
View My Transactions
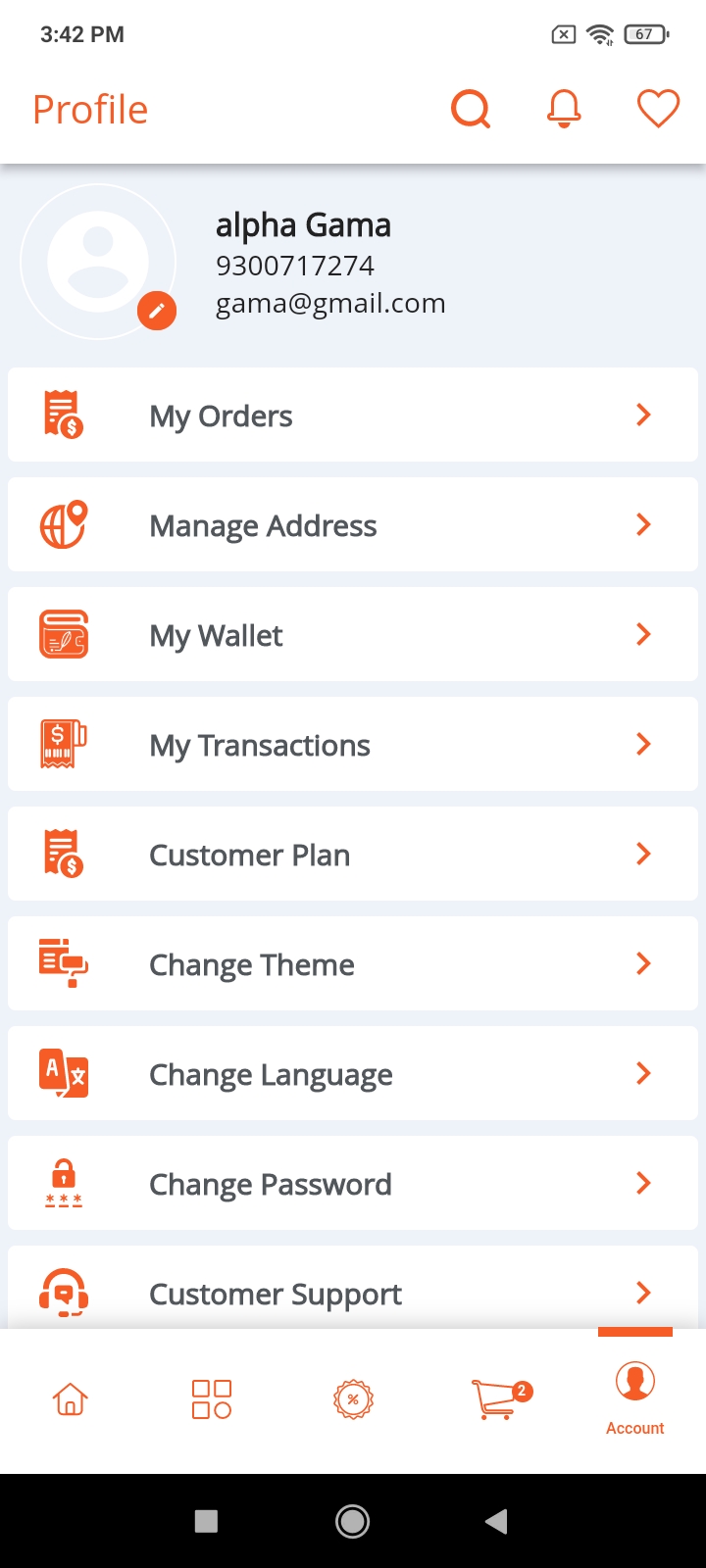[x=353, y=744]
